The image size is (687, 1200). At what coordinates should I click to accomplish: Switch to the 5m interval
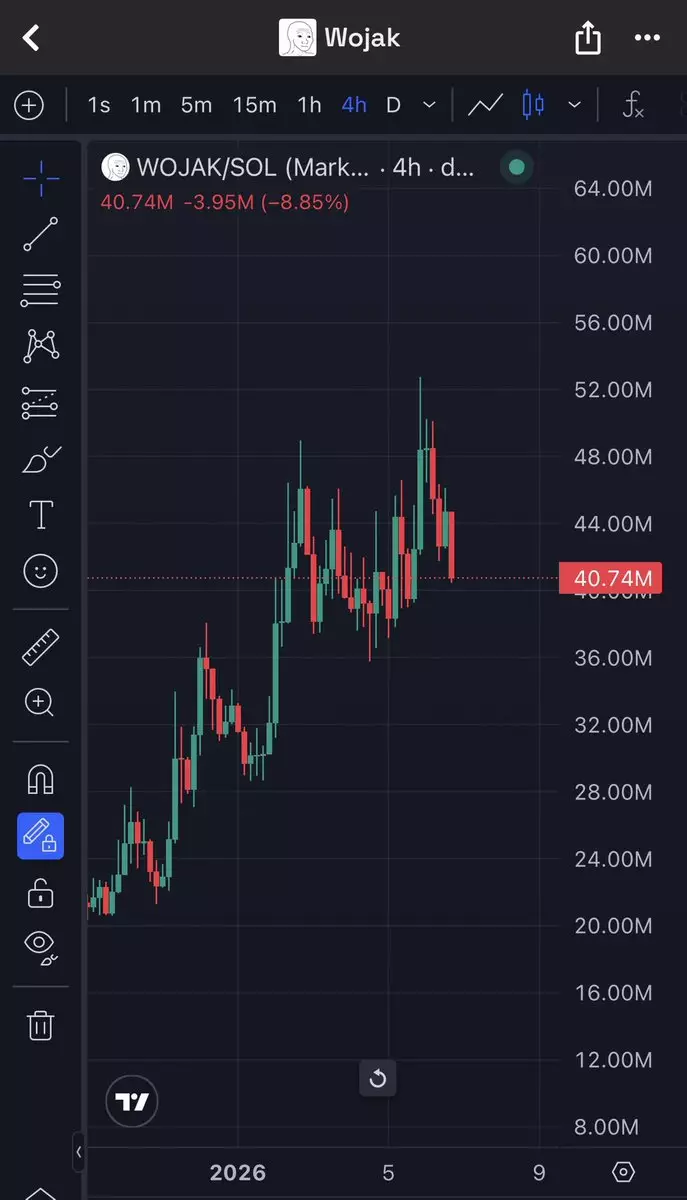196,105
